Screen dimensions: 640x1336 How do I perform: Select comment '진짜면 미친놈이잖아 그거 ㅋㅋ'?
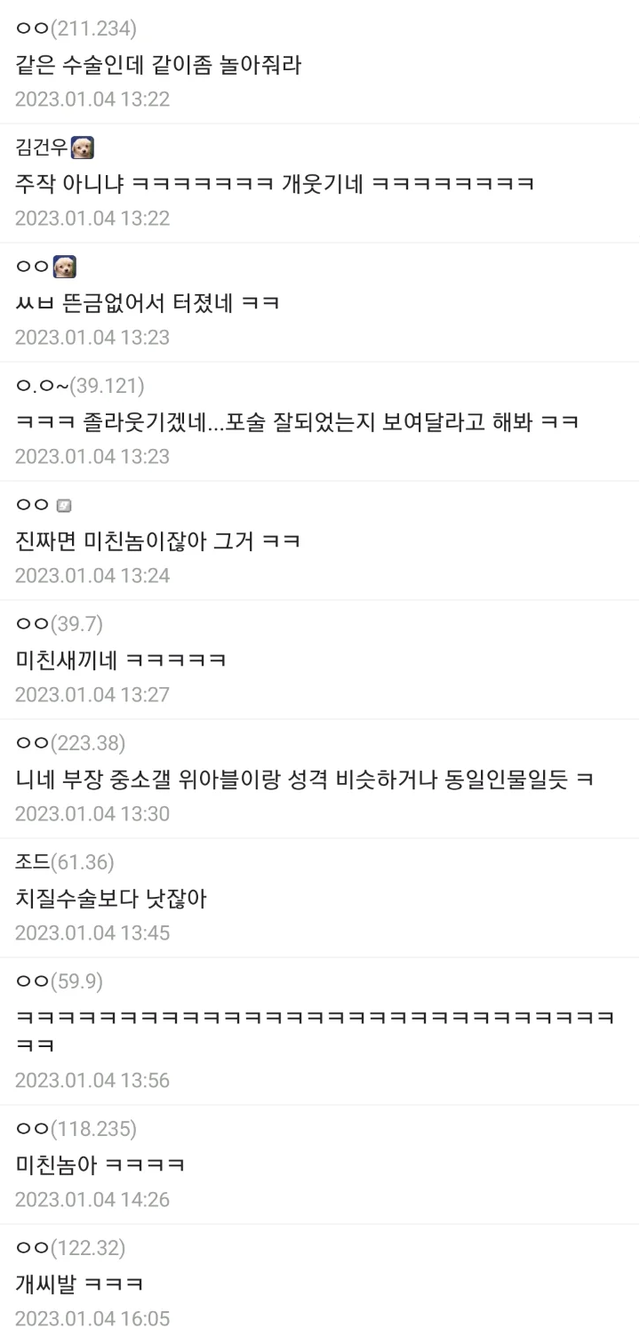pyautogui.click(x=159, y=541)
